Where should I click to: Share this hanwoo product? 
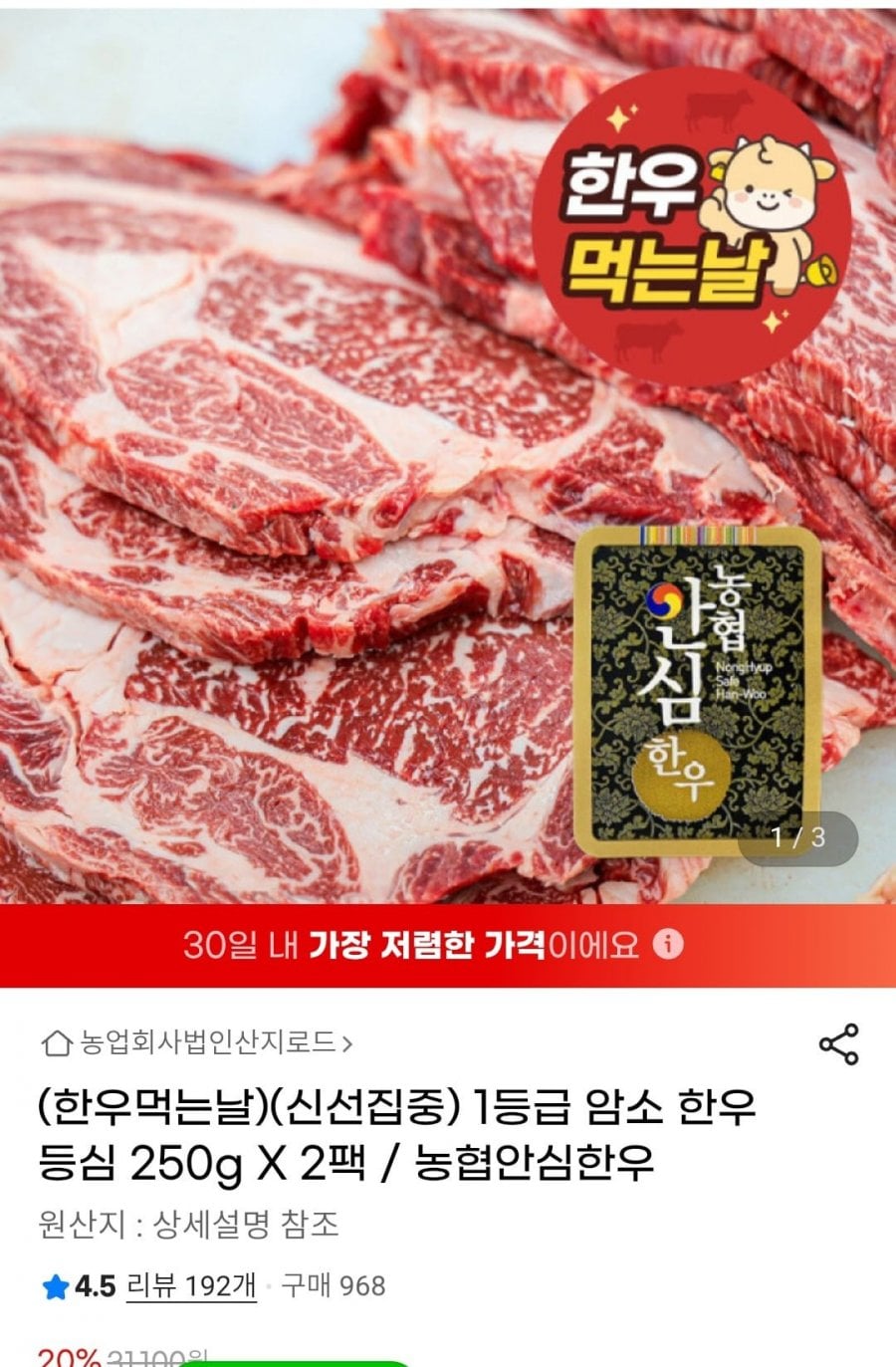pyautogui.click(x=838, y=1043)
